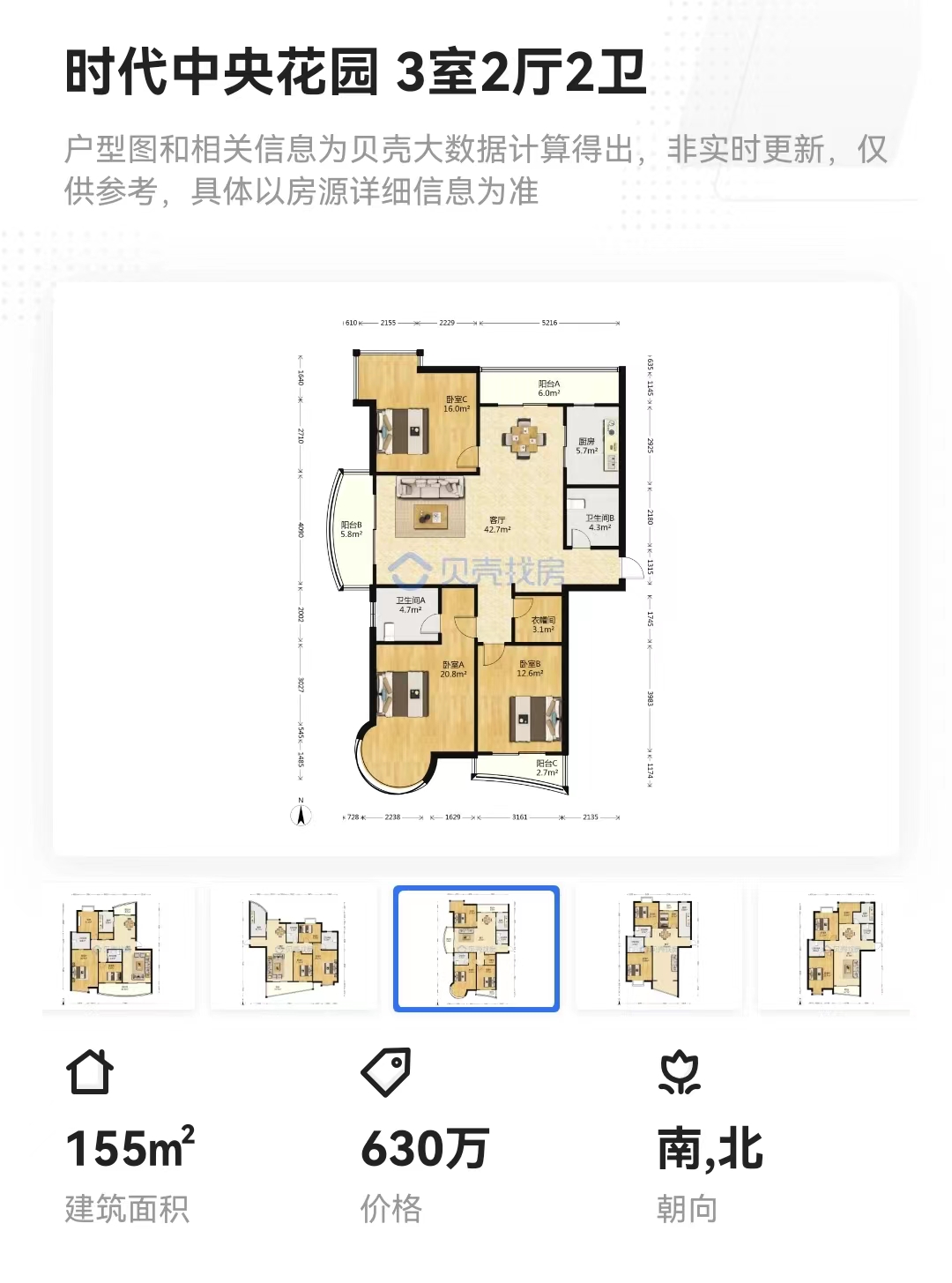Select the fourth floor plan thumbnail
Screen dimensions: 952x1283
click(x=658, y=948)
